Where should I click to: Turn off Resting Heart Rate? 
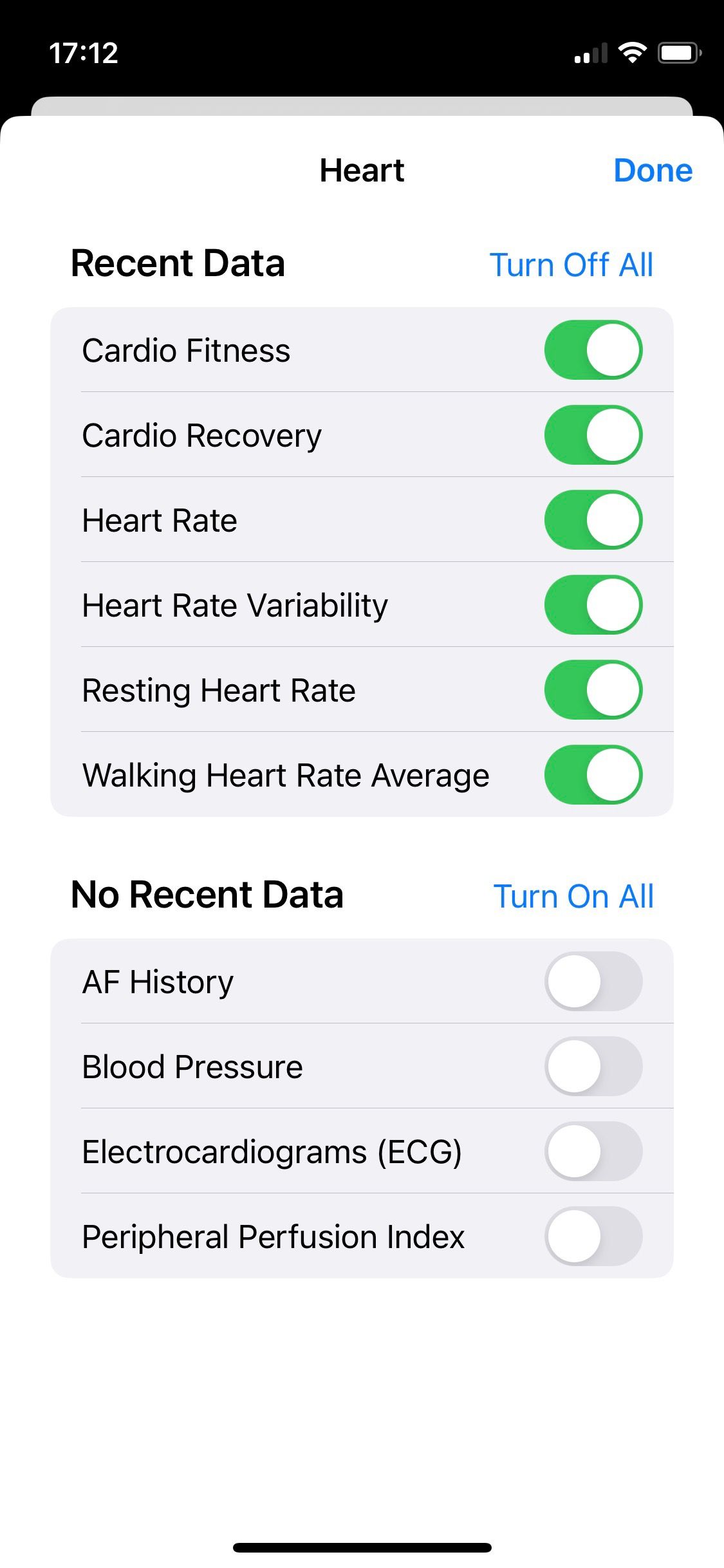point(593,690)
